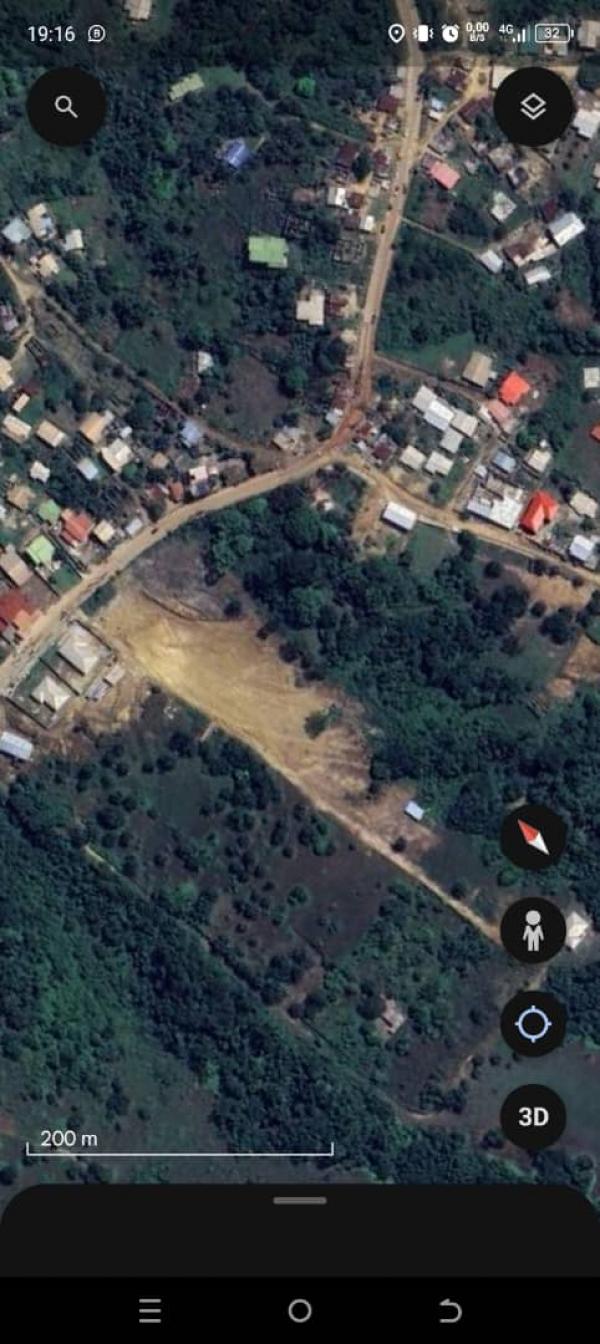Screen dimensions: 600x1344
Task: Go back using the system back button
Action: [x=450, y=1310]
